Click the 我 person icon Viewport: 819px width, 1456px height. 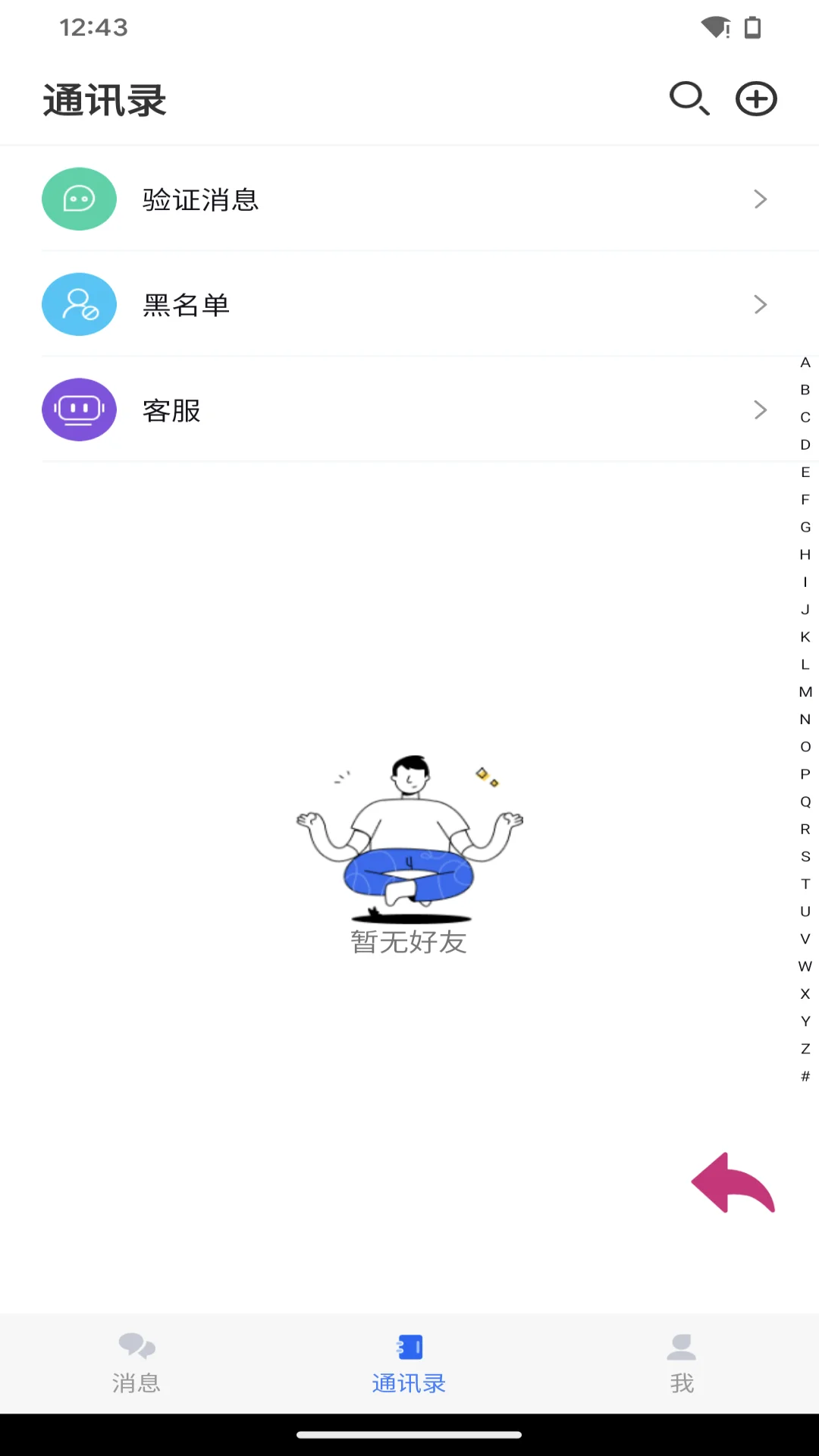(682, 1344)
